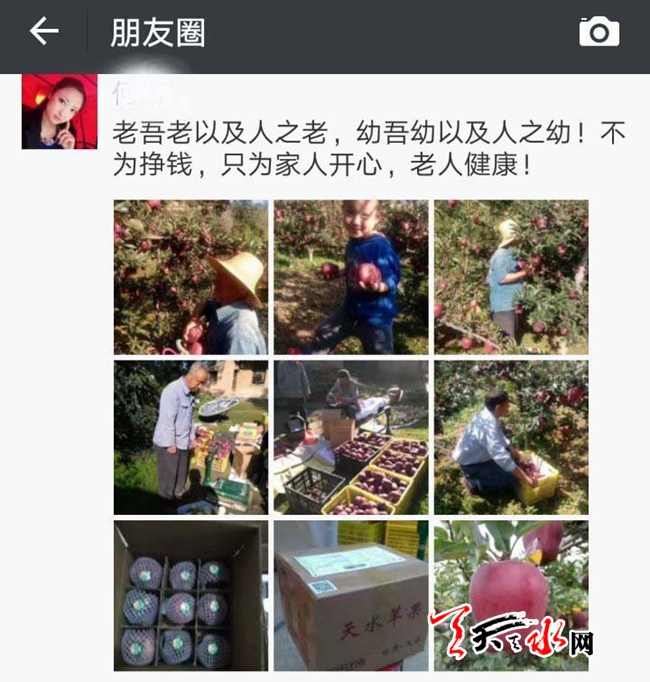The height and width of the screenshot is (682, 650).
Task: Open the photo of the sealed 天水苹果 carton
Action: pyautogui.click(x=351, y=595)
